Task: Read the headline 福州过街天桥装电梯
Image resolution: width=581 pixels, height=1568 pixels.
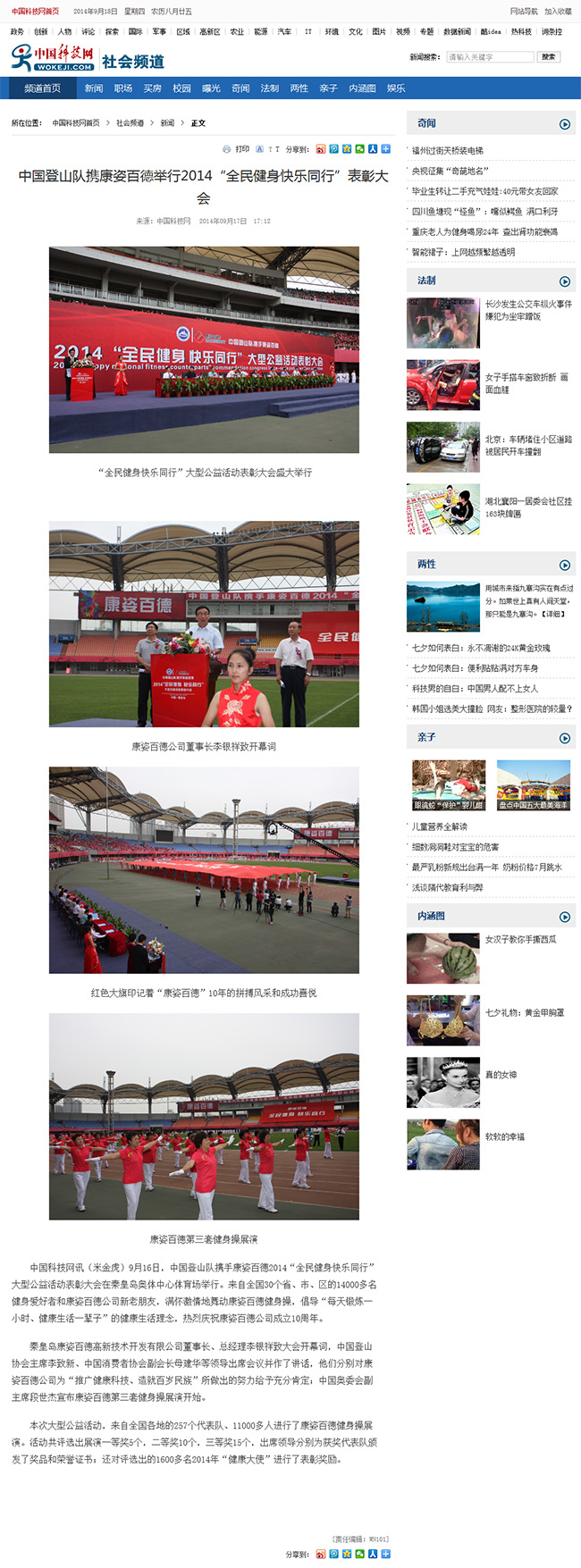Action: (x=448, y=151)
